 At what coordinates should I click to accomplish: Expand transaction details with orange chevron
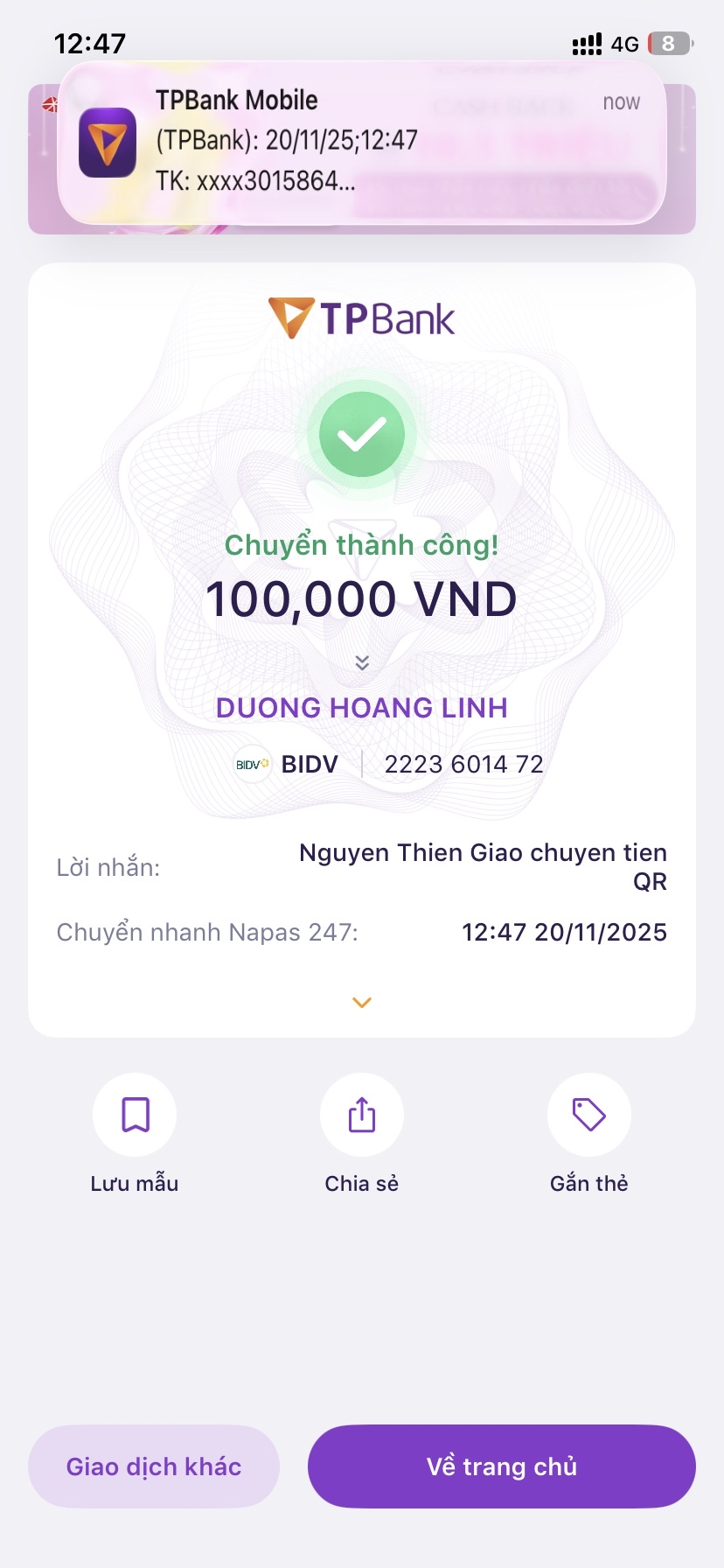pos(362,1003)
